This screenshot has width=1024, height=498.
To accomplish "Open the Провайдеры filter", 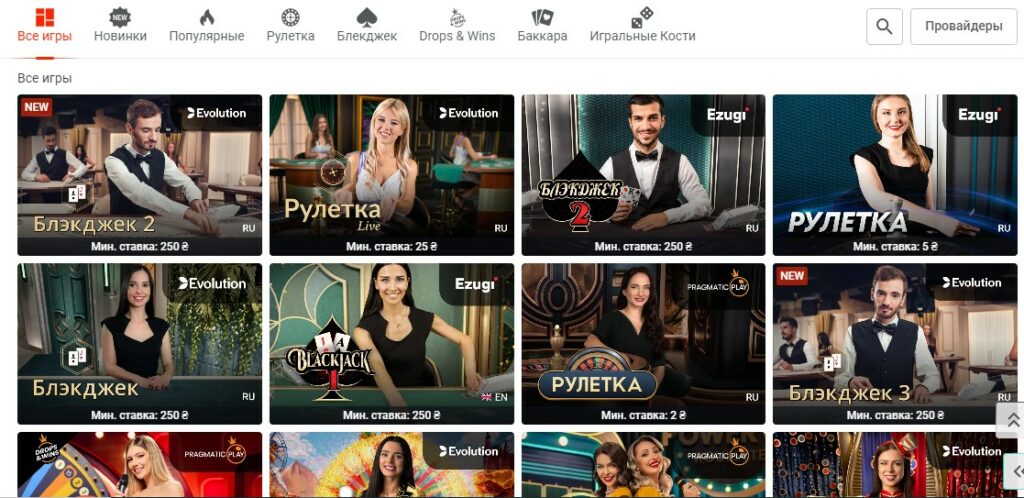I will coord(963,26).
